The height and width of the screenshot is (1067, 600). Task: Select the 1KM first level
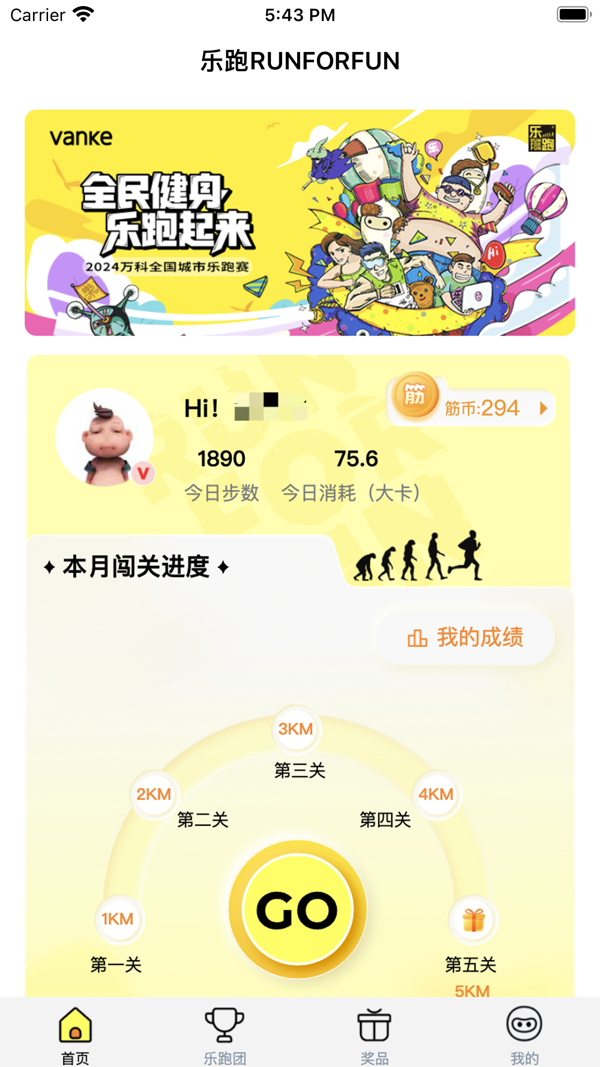pyautogui.click(x=117, y=919)
